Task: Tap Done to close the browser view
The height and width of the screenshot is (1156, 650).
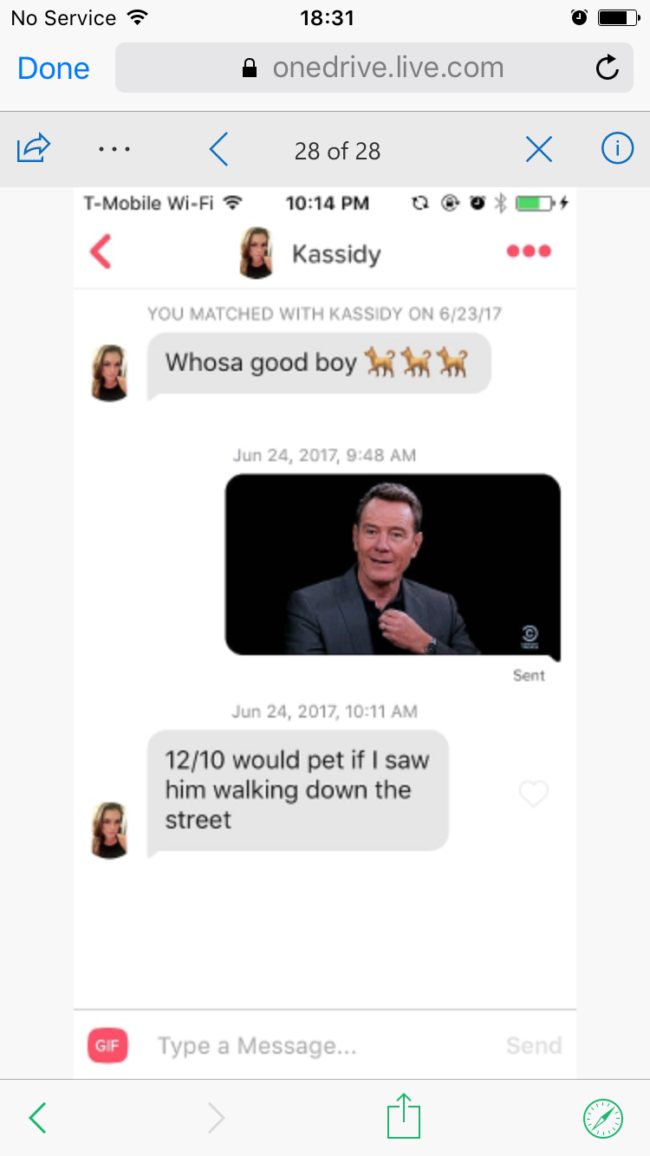Action: (53, 68)
